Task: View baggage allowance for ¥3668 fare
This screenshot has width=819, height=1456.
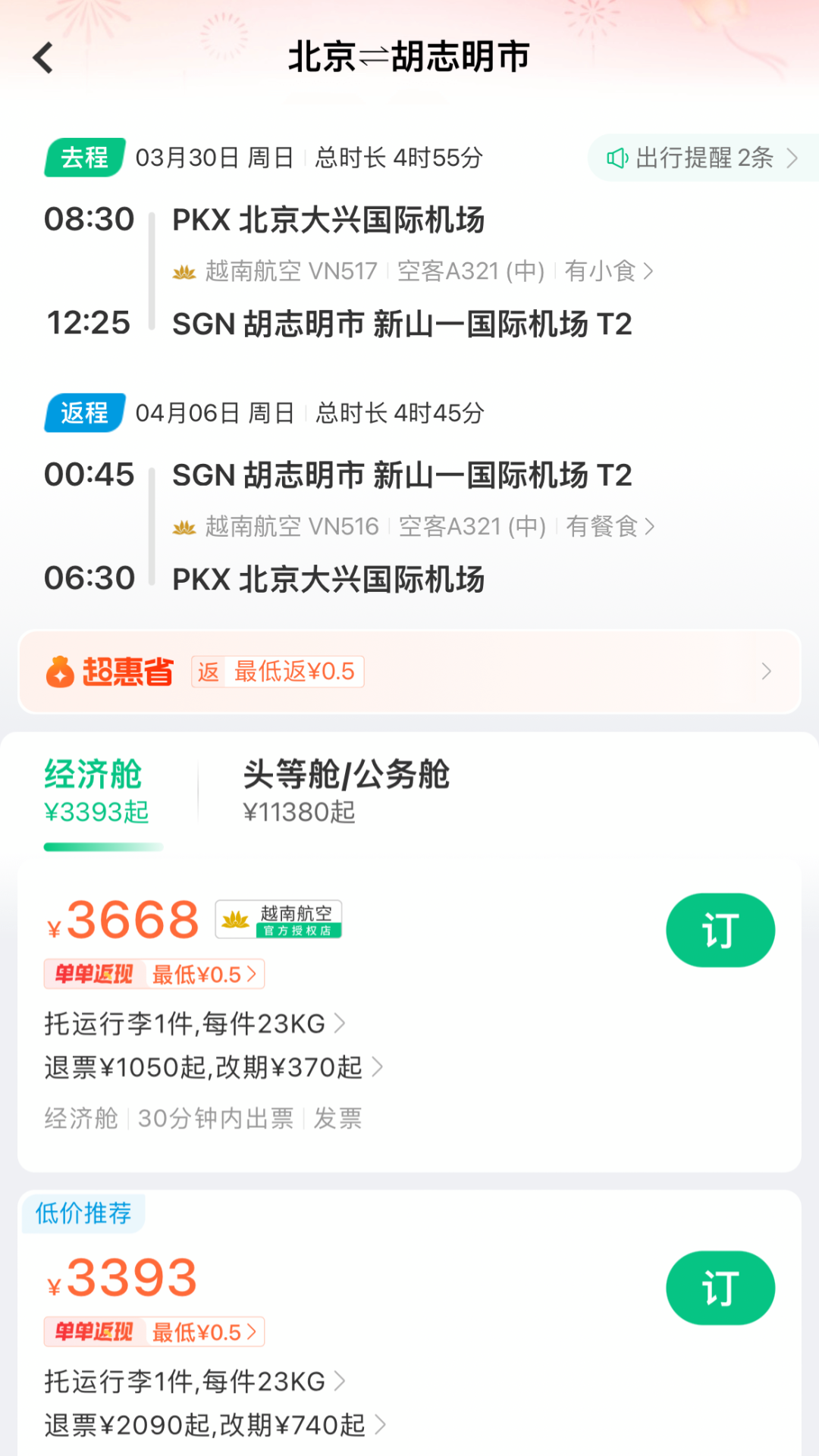Action: tap(195, 1024)
